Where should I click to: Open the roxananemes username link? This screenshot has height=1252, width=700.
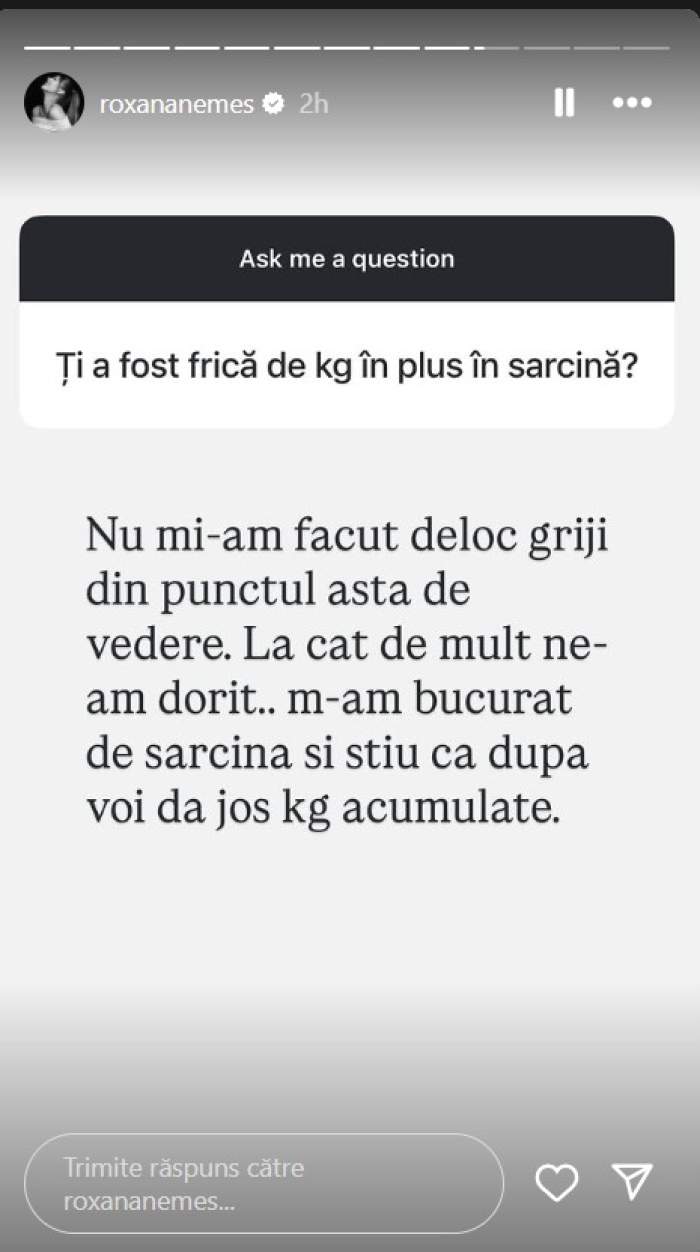point(177,104)
